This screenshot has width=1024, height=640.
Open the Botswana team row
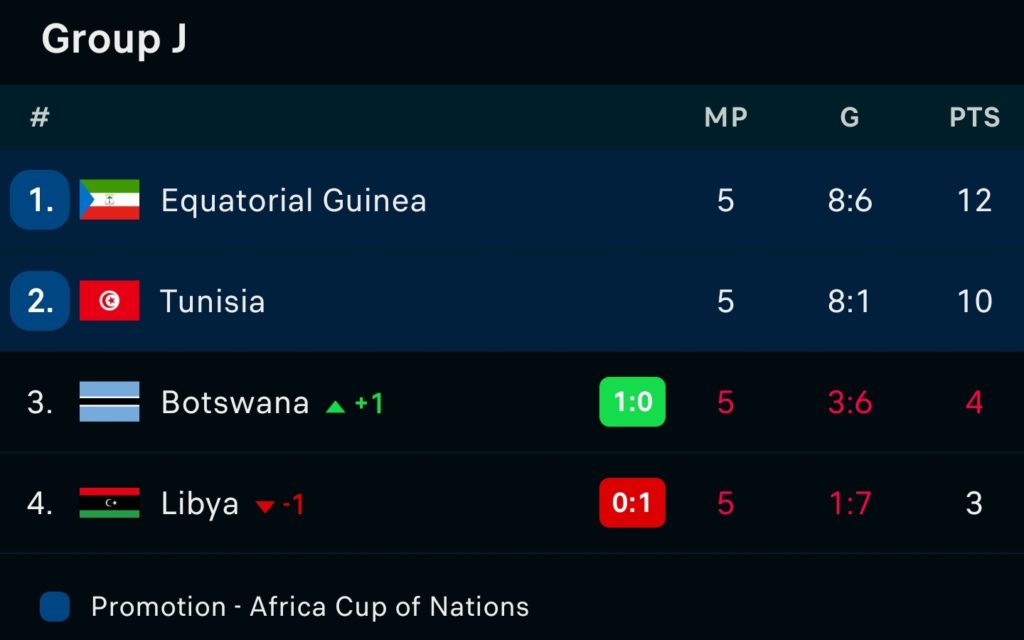click(x=235, y=403)
